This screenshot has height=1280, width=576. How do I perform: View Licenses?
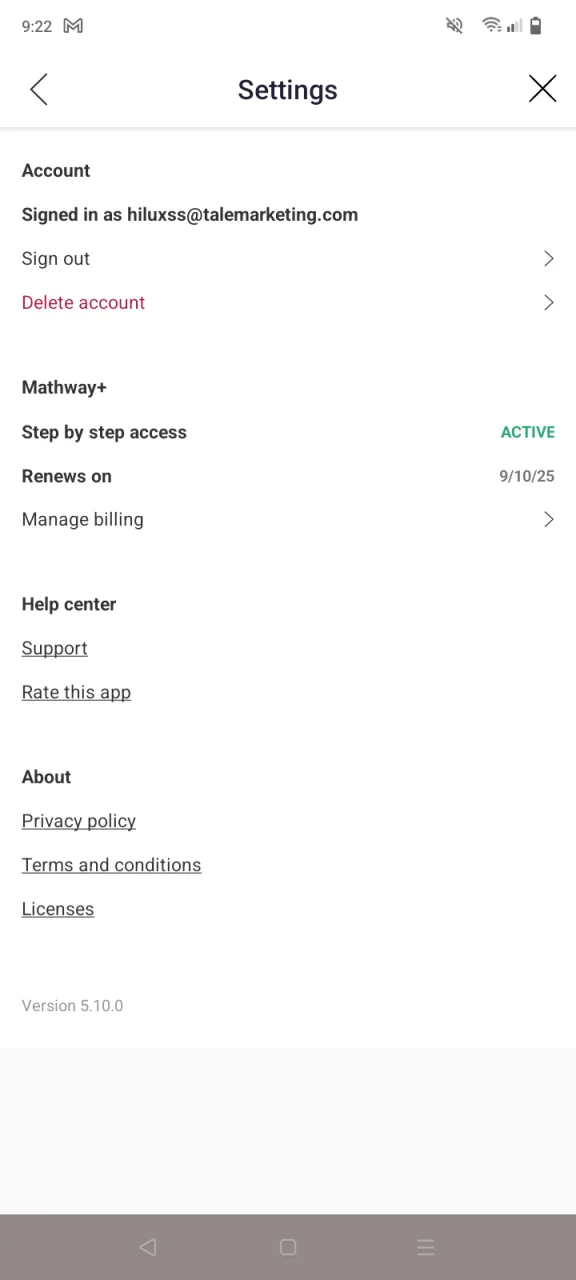coord(58,909)
